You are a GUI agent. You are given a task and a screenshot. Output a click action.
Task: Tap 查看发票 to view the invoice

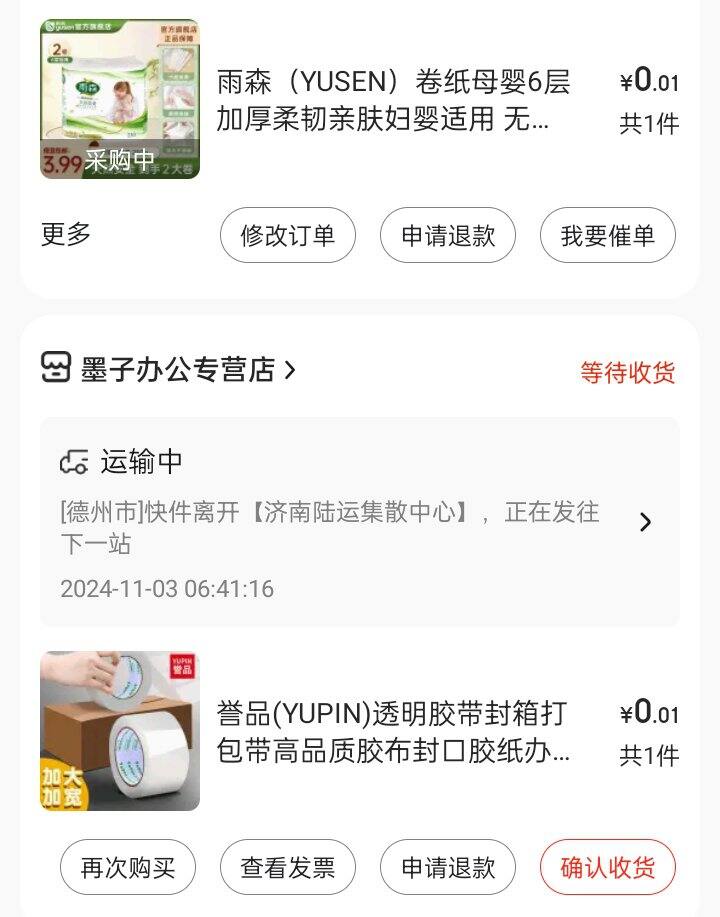coord(287,867)
